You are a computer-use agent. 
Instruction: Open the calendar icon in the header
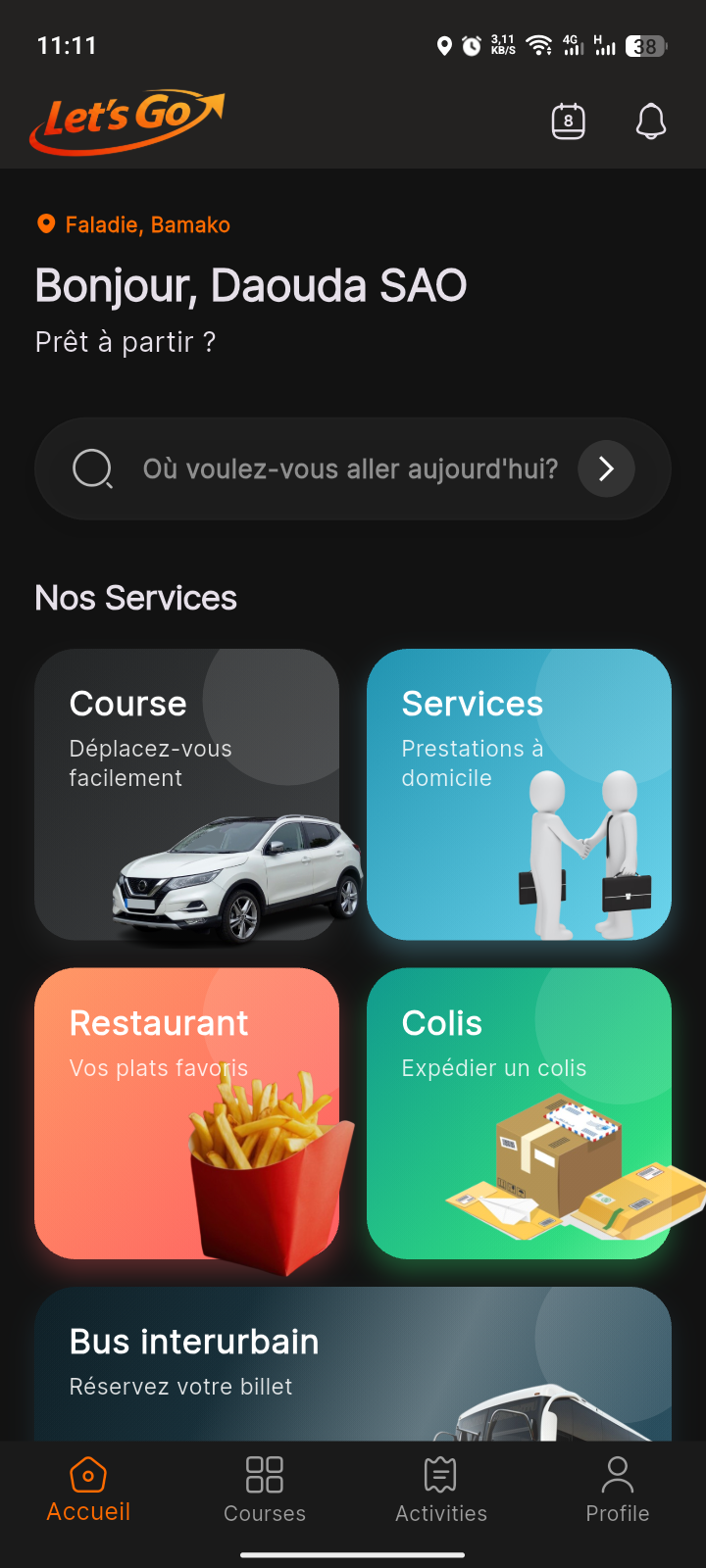[x=569, y=122]
